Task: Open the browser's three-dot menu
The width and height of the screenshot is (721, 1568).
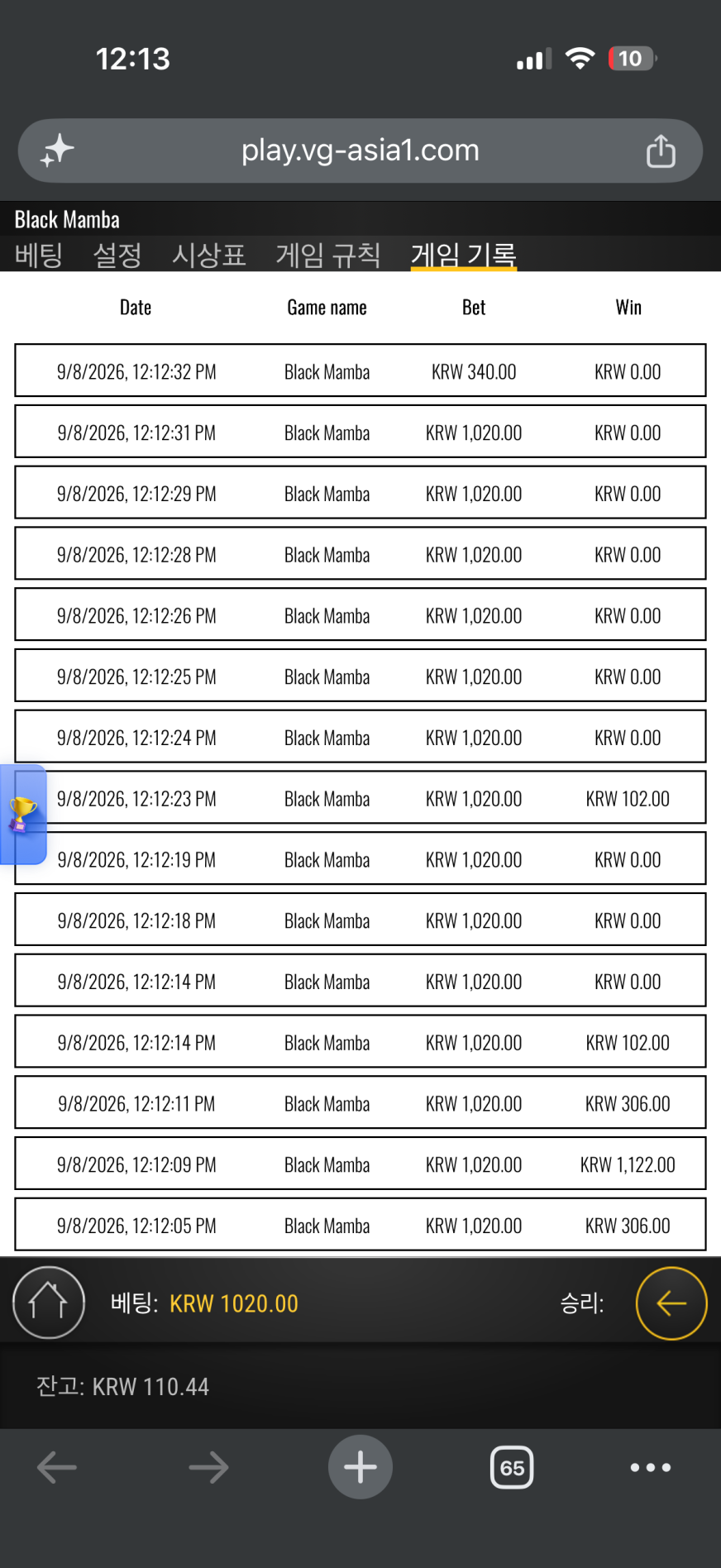Action: (x=651, y=1468)
